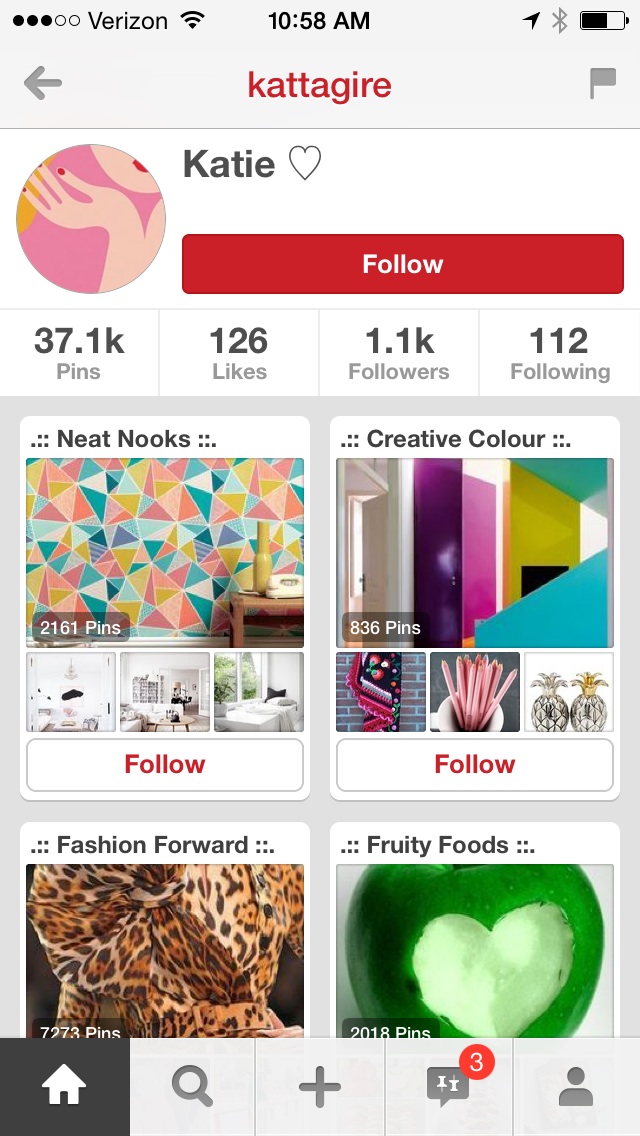Create a new pin with plus
The width and height of the screenshot is (640, 1136).
point(320,1087)
